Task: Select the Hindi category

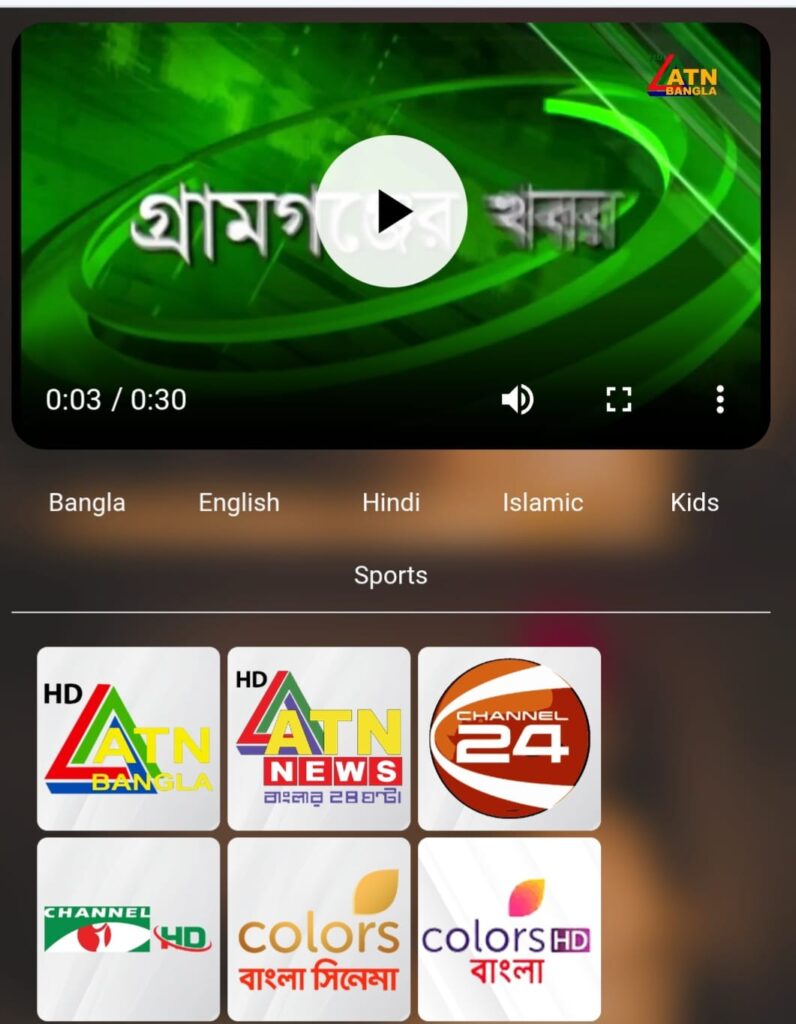Action: (391, 502)
